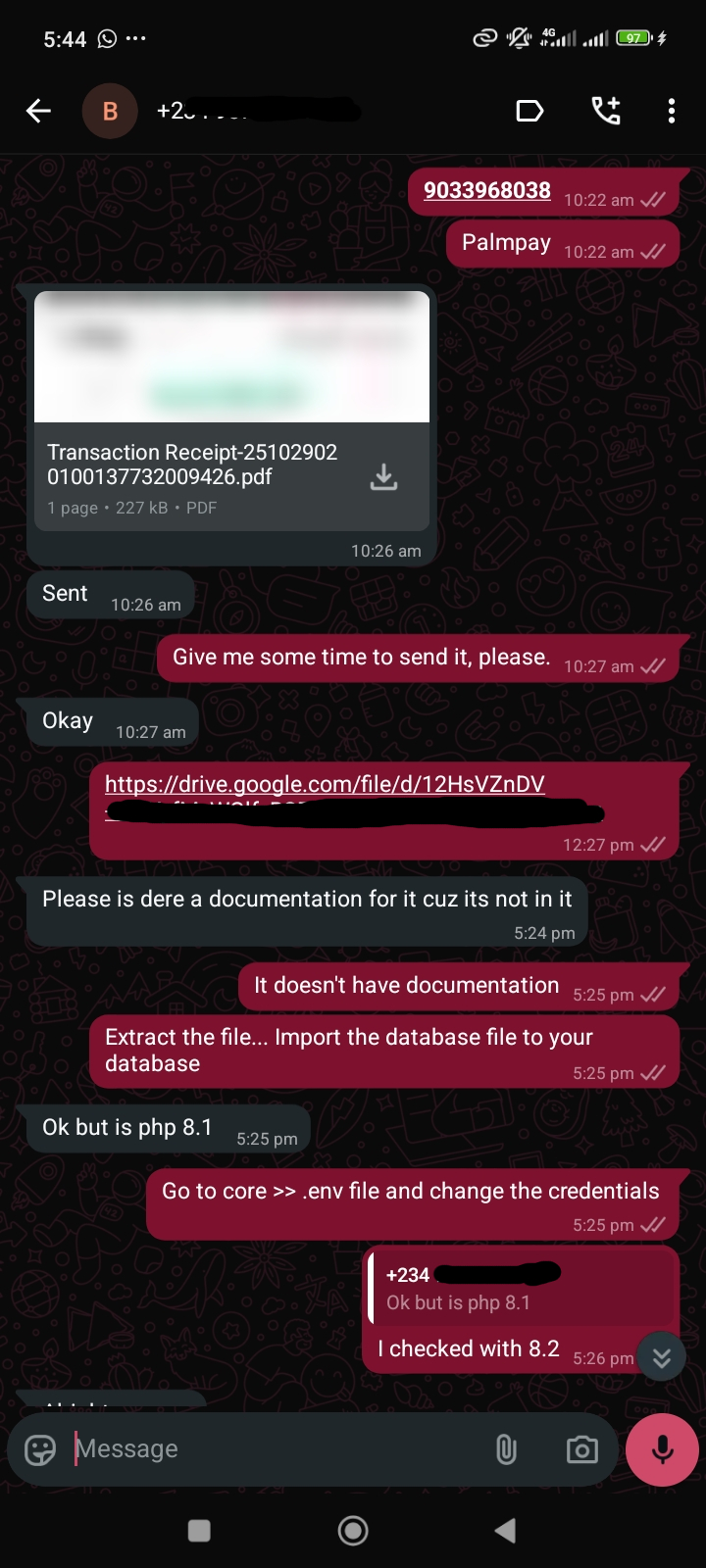Focus the Message text field

tap(275, 1449)
